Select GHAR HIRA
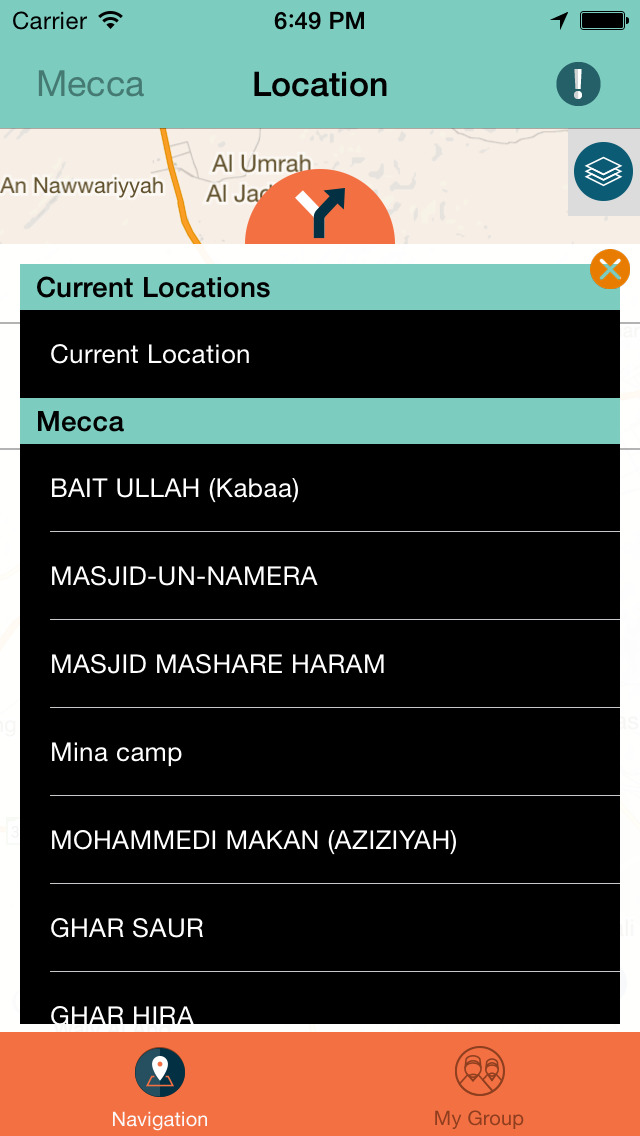 click(320, 998)
